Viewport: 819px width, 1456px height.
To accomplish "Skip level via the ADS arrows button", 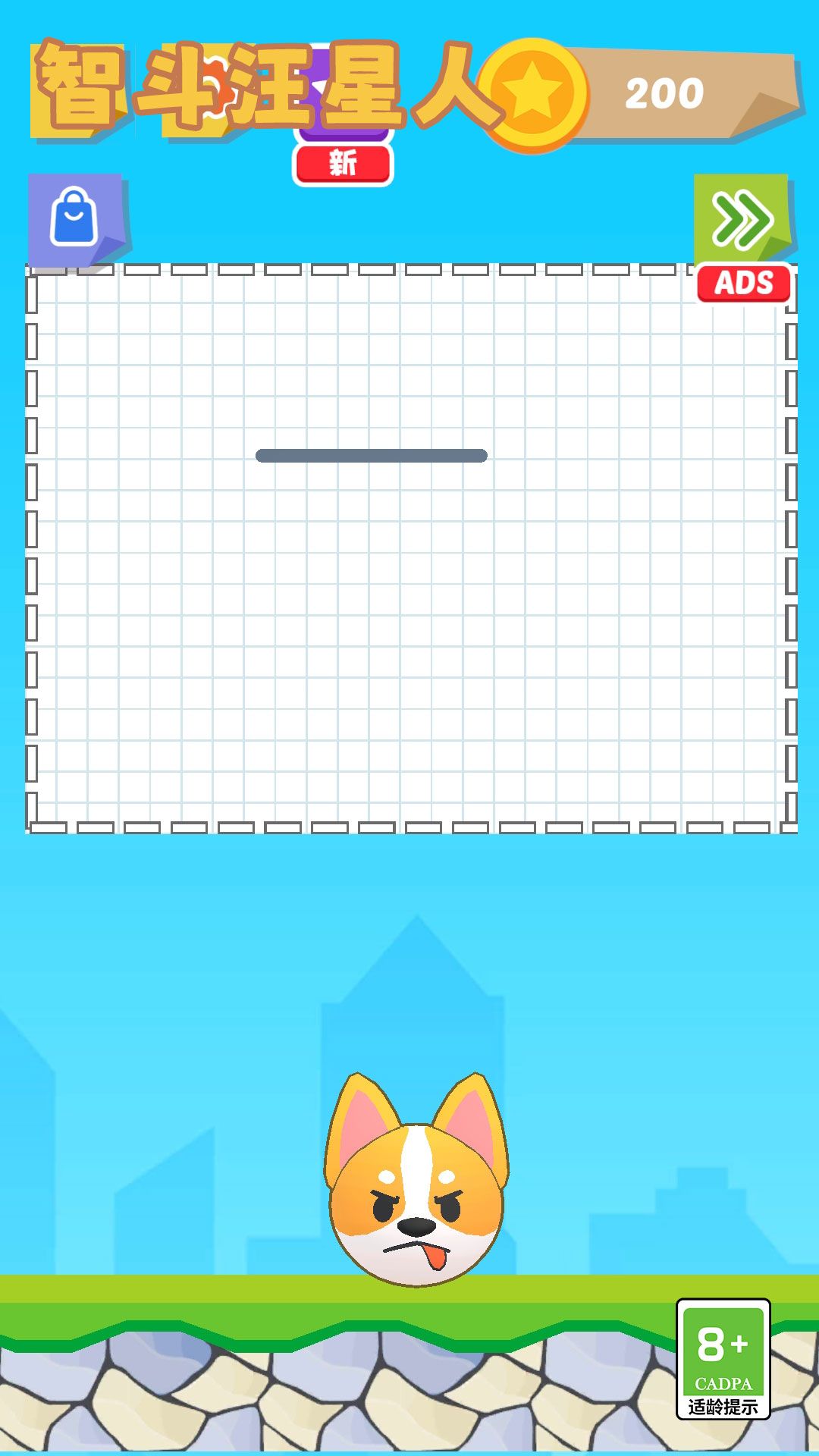I will [x=741, y=221].
